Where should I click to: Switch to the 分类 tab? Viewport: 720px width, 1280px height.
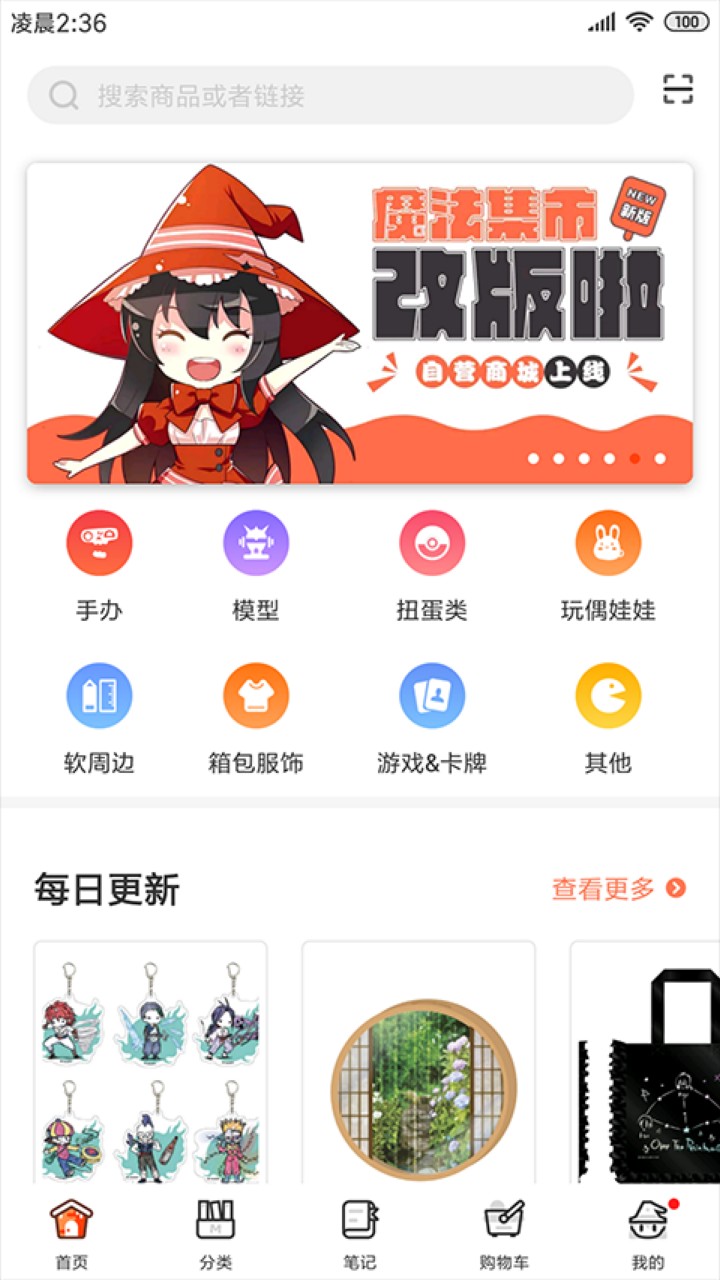pos(215,1233)
